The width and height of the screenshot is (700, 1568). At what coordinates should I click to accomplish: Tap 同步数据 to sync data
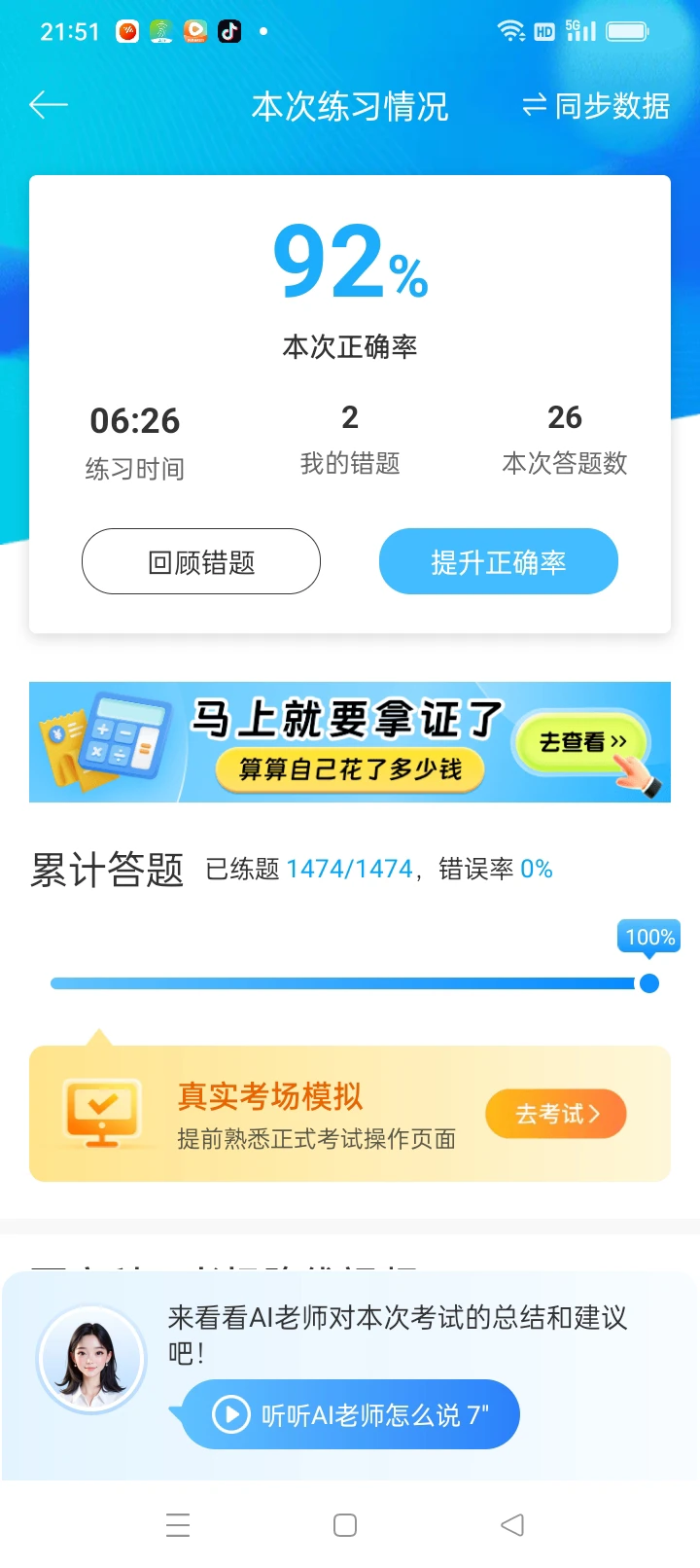point(596,105)
